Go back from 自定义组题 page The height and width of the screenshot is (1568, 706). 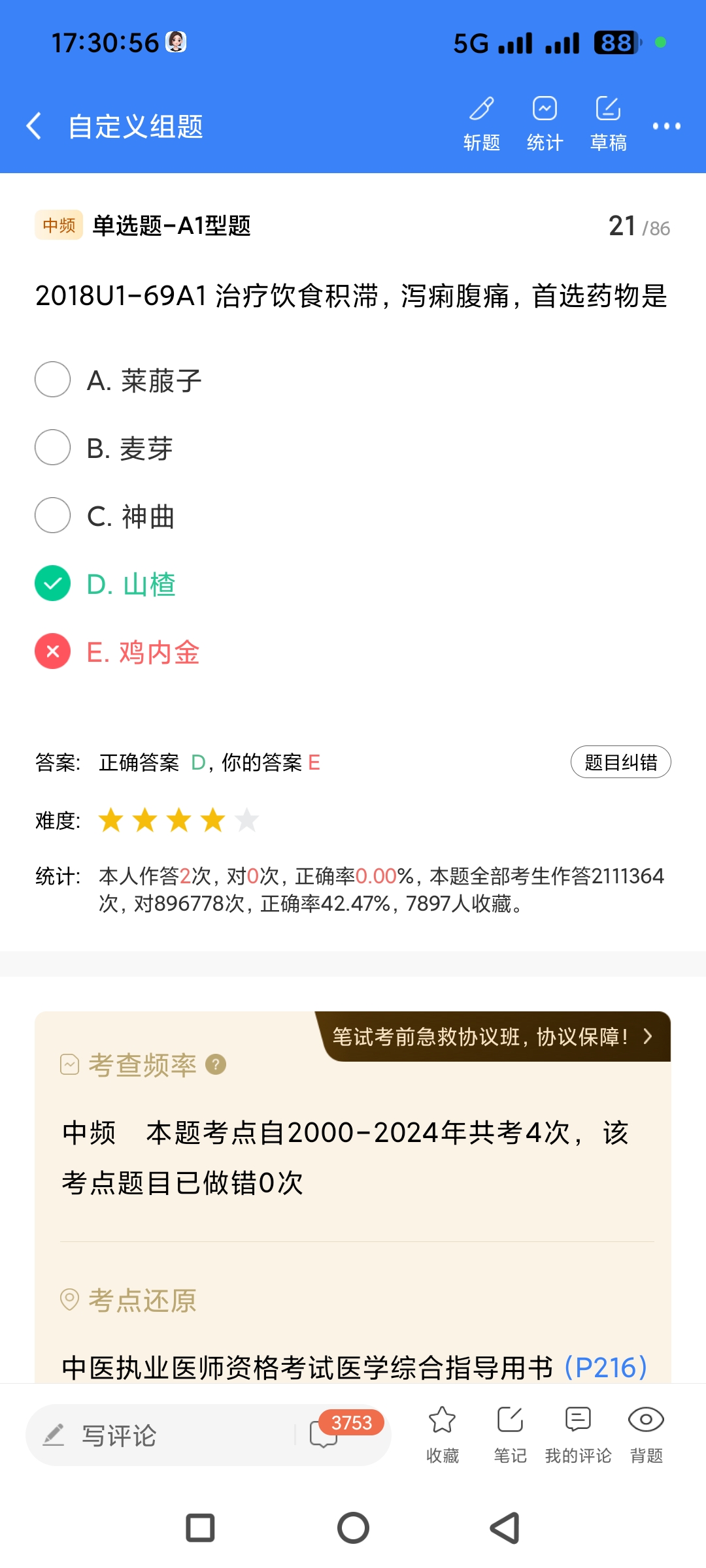coord(34,125)
